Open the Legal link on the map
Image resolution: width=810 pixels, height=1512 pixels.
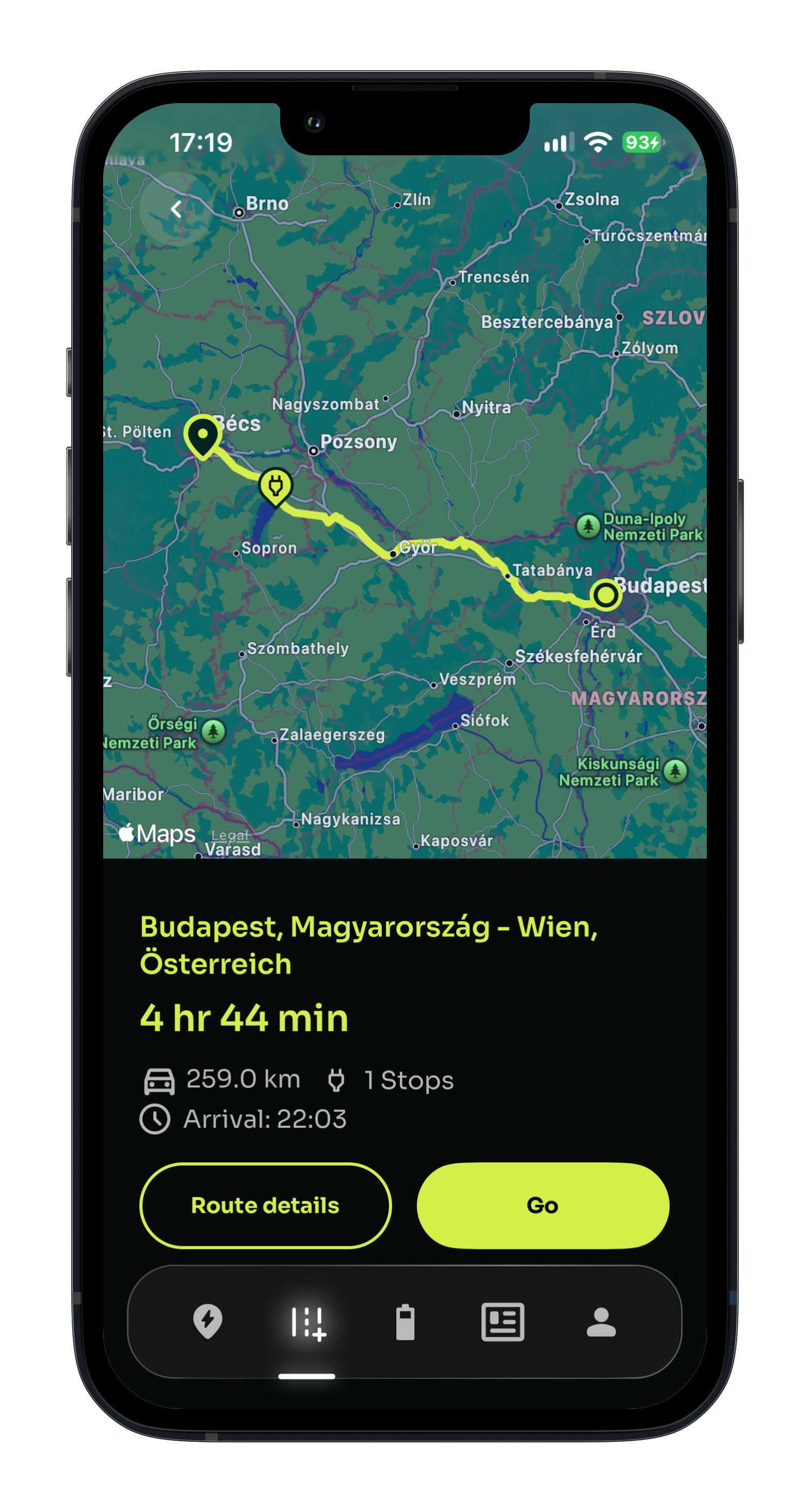230,835
